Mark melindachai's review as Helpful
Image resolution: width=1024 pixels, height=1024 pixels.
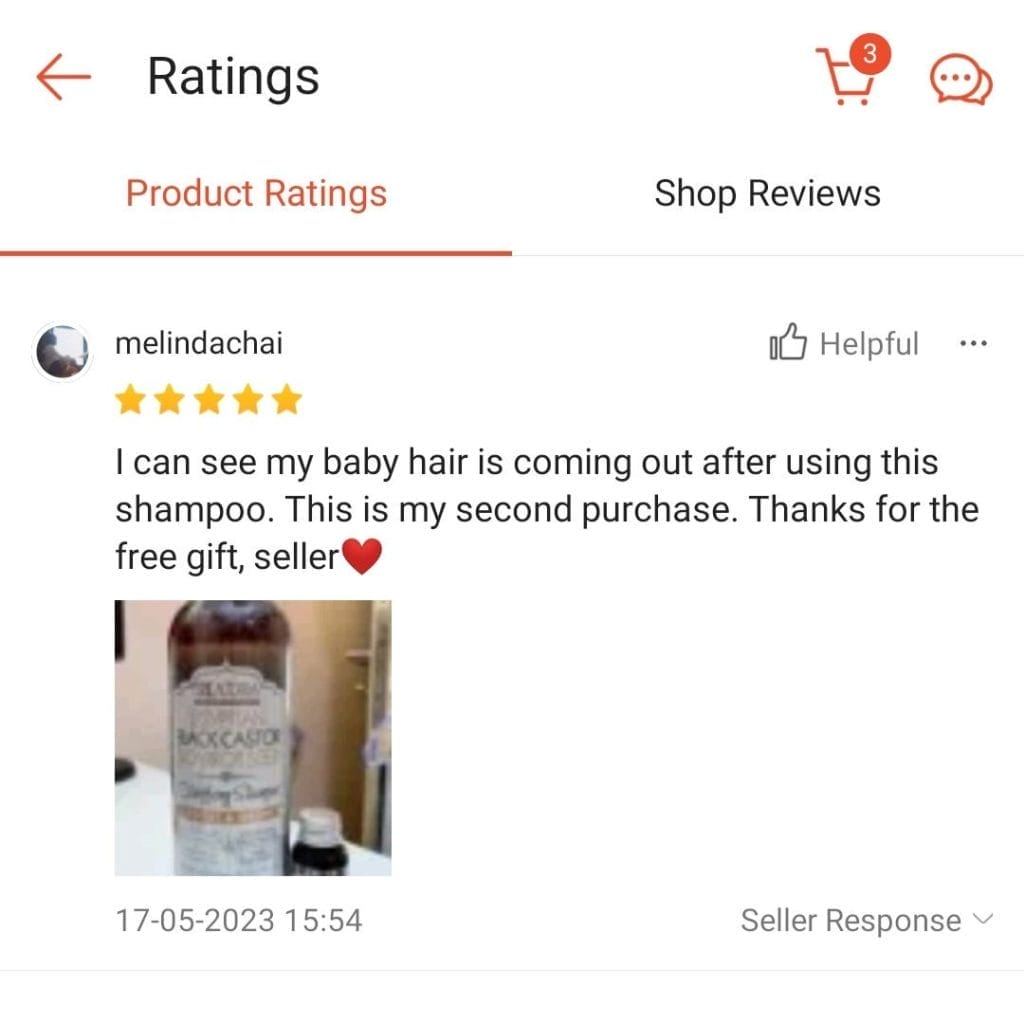coord(843,345)
